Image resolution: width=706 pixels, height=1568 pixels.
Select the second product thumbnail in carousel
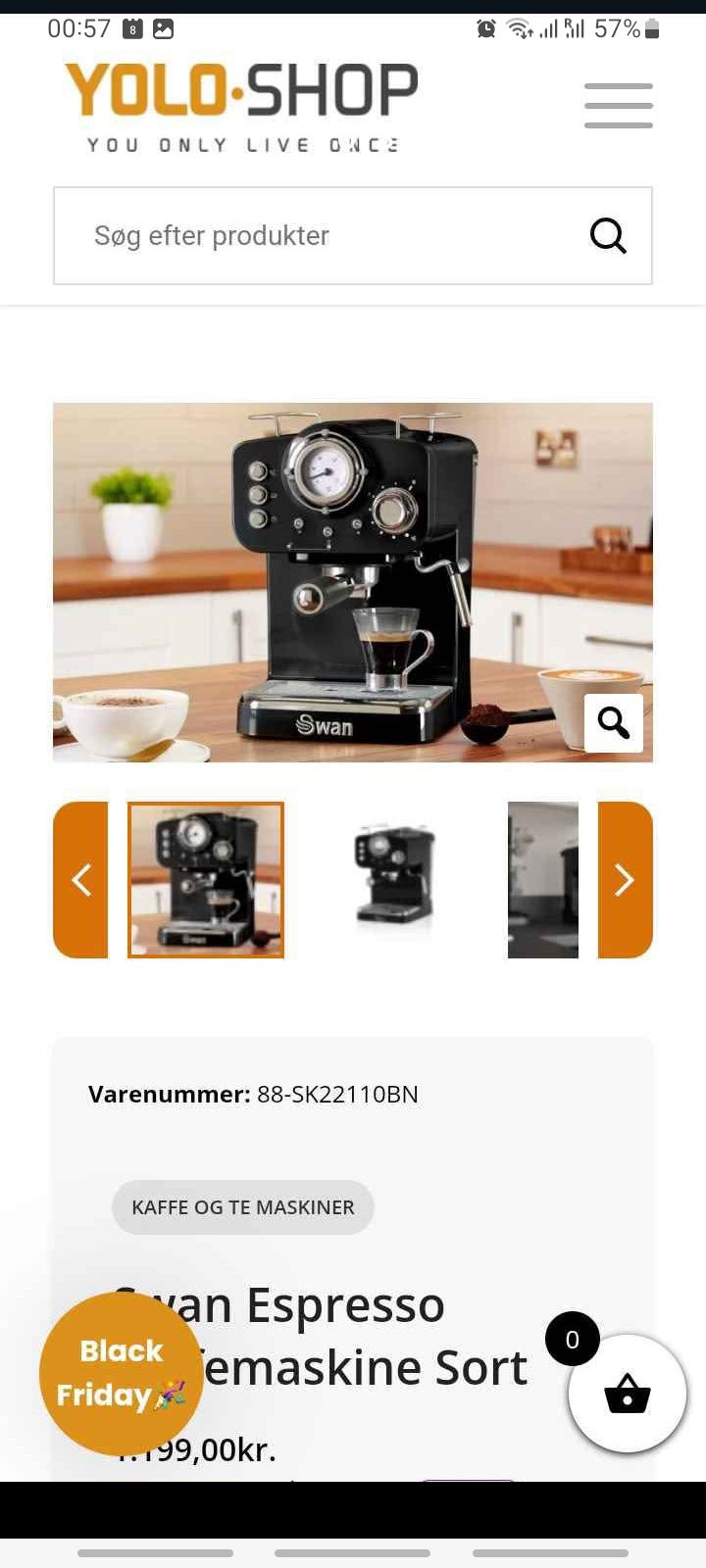click(x=393, y=880)
